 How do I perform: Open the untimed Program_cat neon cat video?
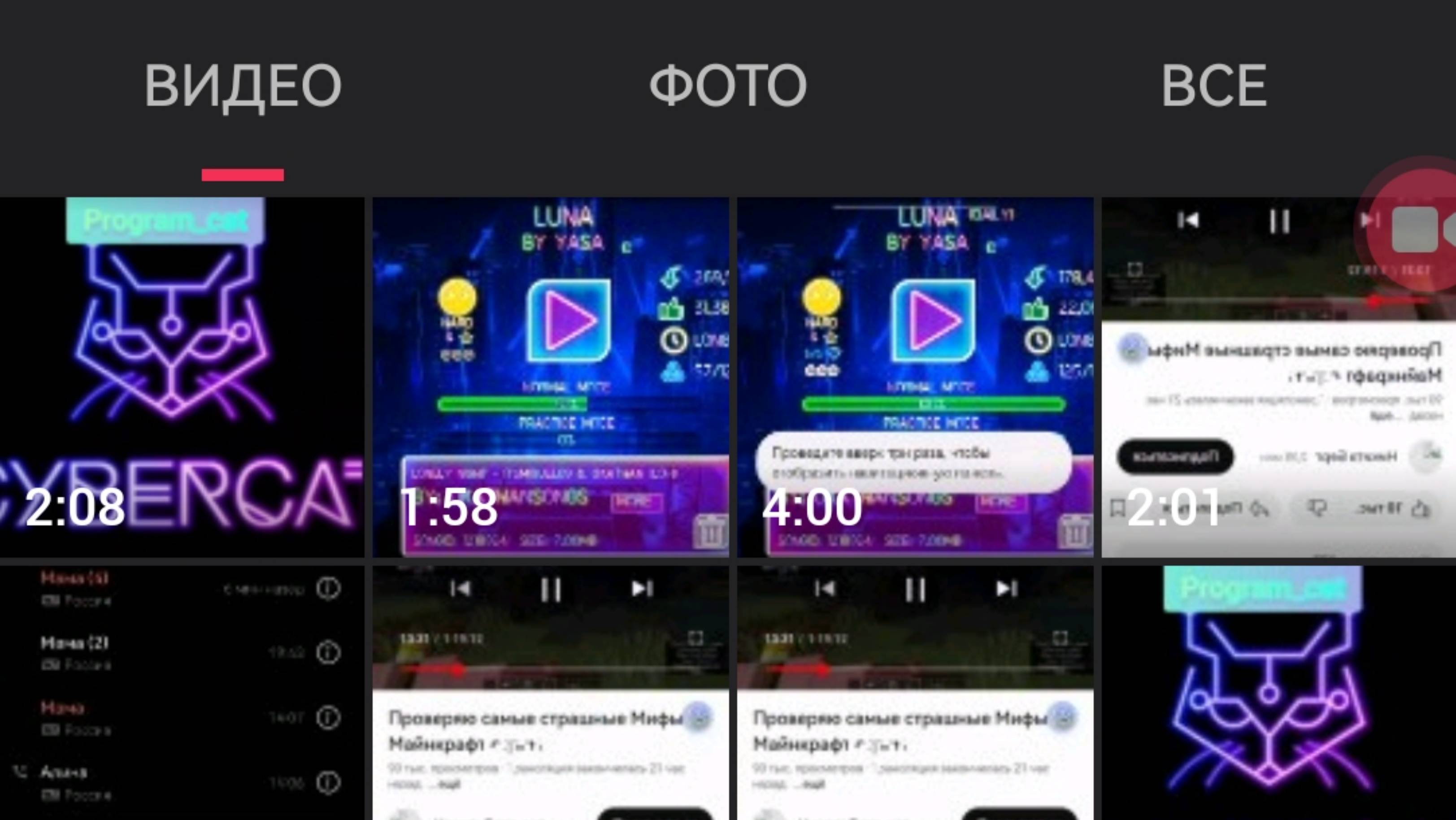[1278, 693]
